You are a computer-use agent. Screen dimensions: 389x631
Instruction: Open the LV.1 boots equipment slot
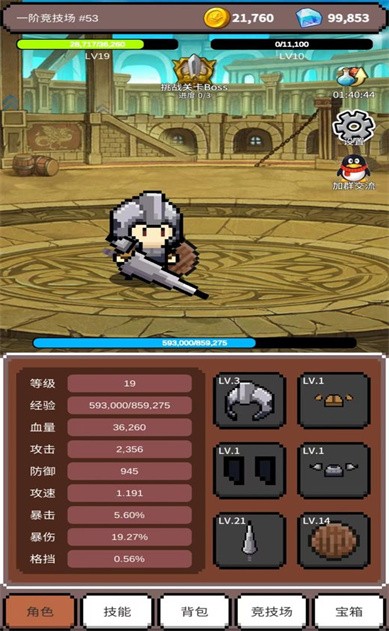(x=249, y=471)
